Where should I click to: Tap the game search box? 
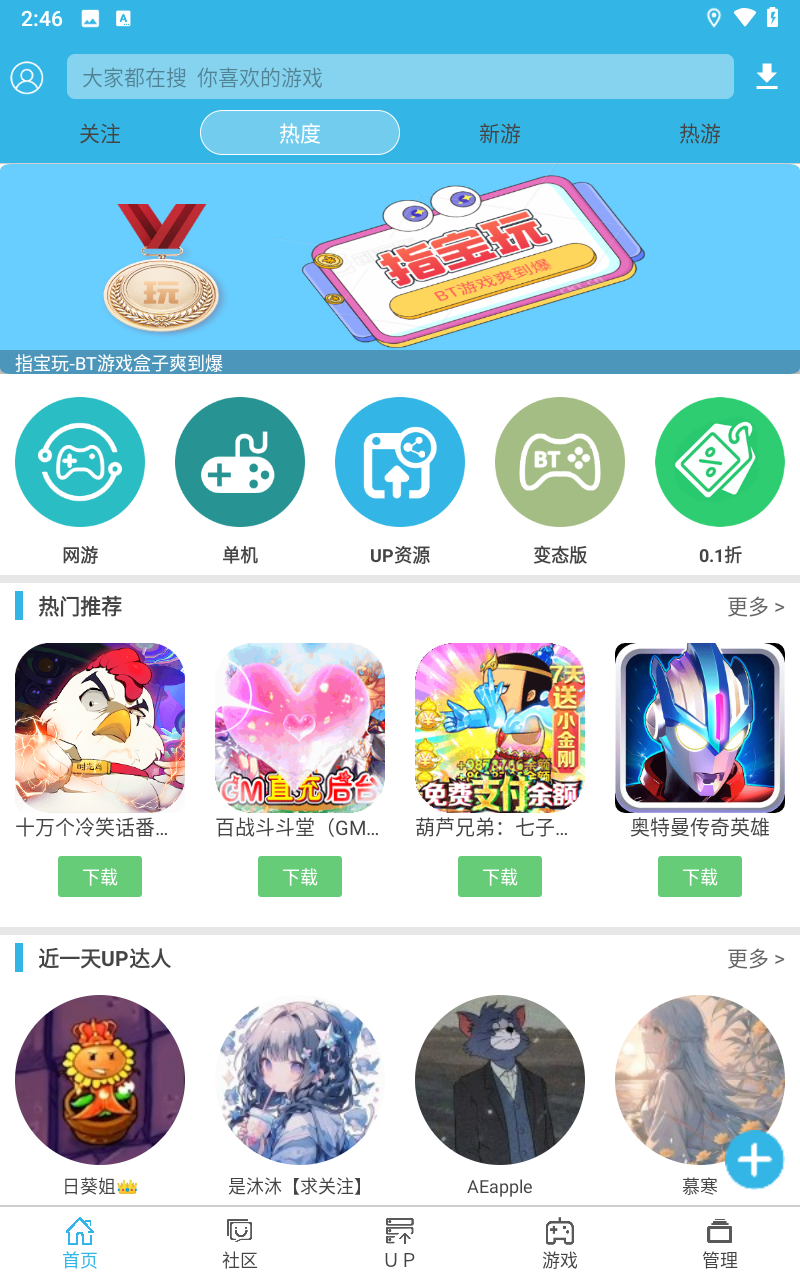tap(400, 77)
